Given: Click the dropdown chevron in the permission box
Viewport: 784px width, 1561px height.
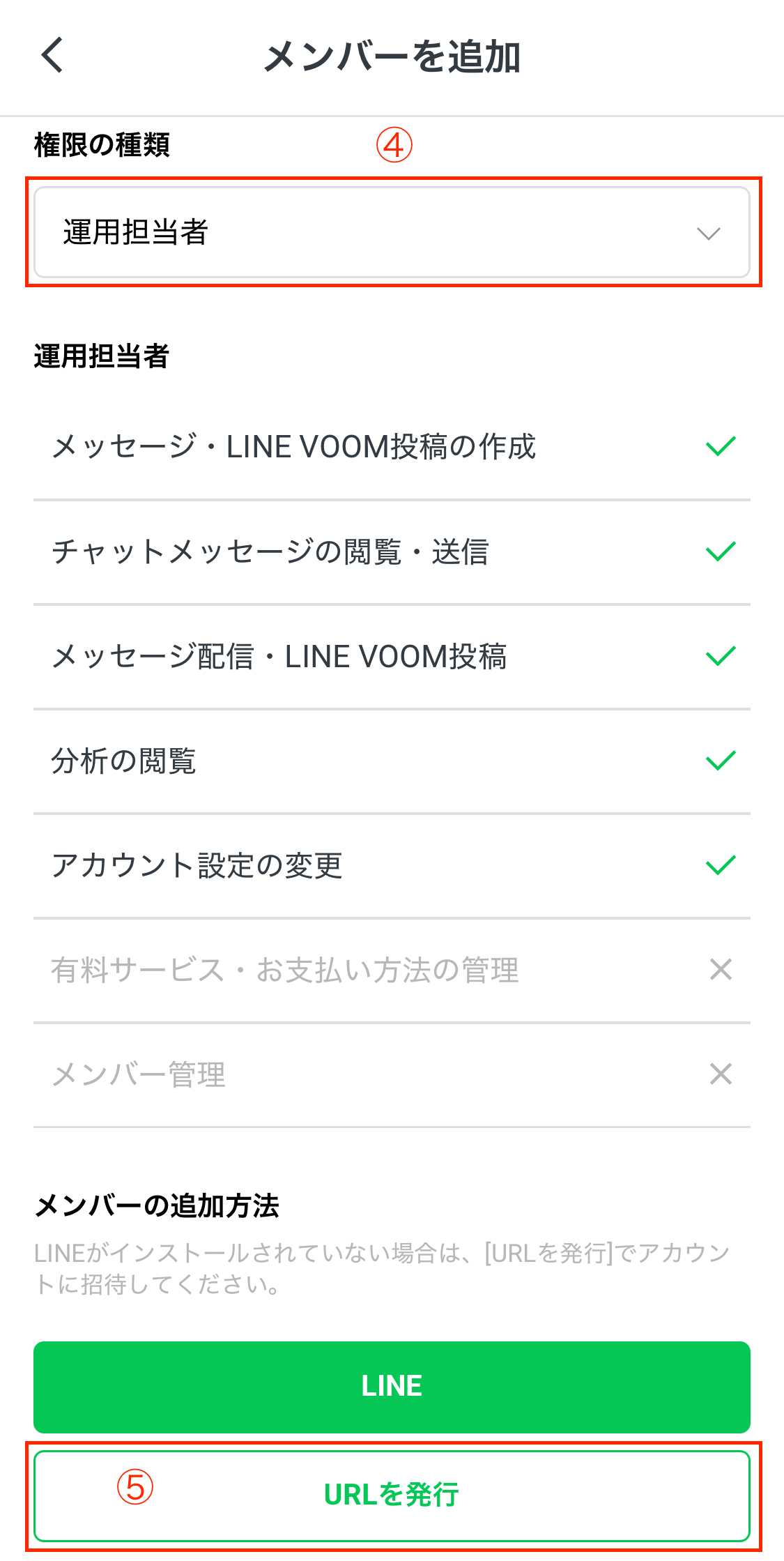Looking at the screenshot, I should pos(708,232).
